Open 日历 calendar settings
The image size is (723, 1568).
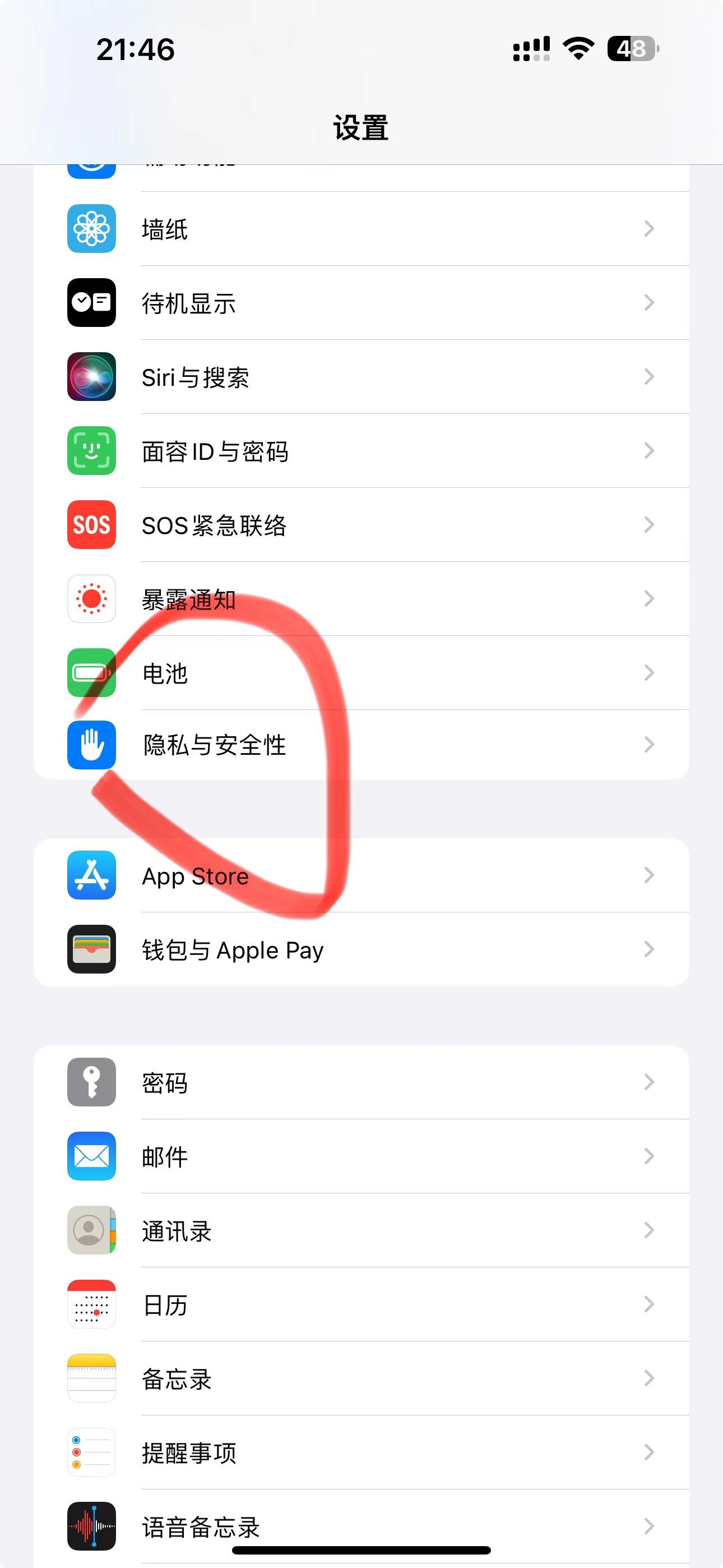(x=361, y=1304)
